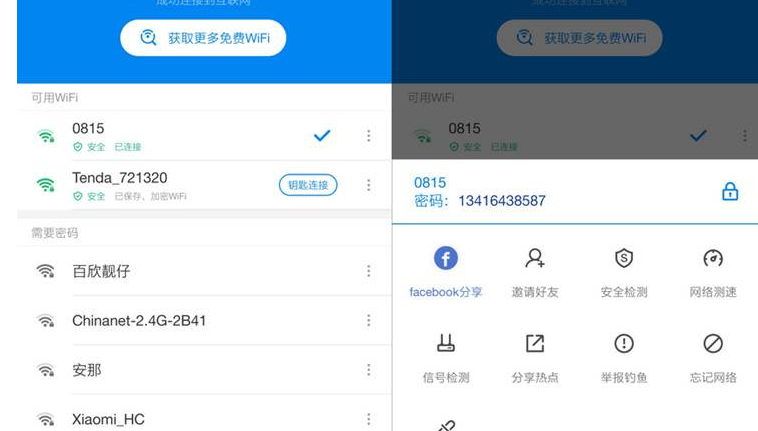Screen dimensions: 758x431
Task: Report phishing with 举报钓鱼
Action: click(x=624, y=357)
